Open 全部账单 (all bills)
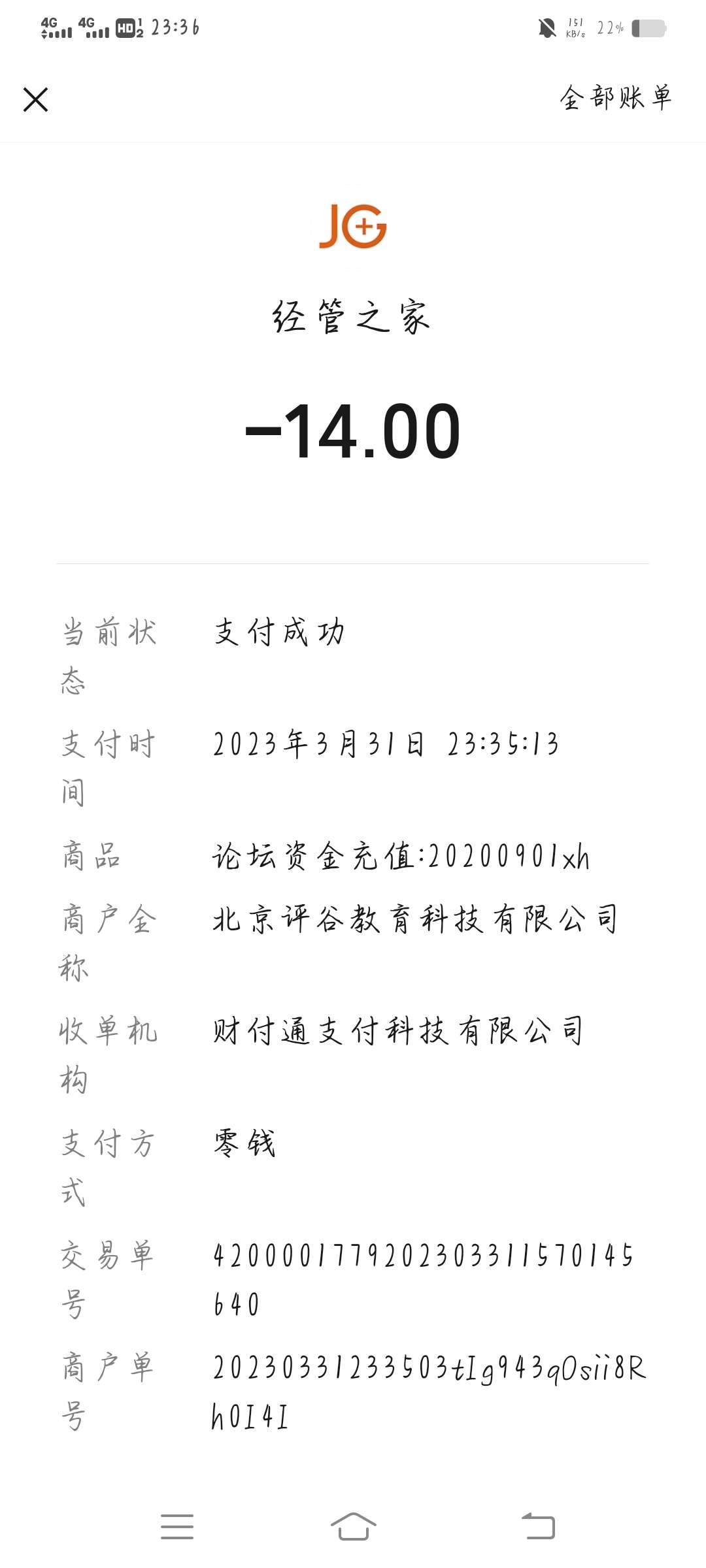The height and width of the screenshot is (1568, 706). (x=616, y=98)
